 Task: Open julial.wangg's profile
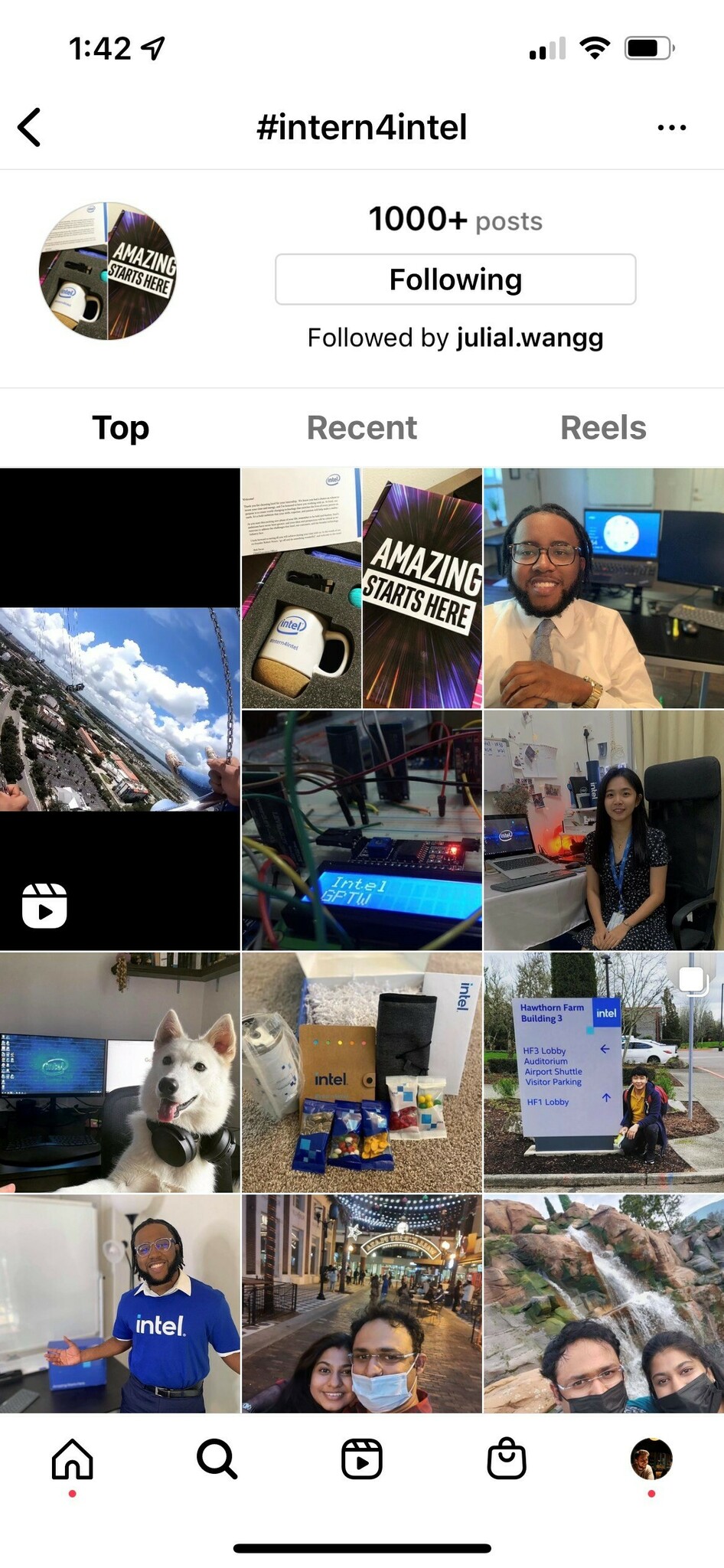click(x=530, y=338)
